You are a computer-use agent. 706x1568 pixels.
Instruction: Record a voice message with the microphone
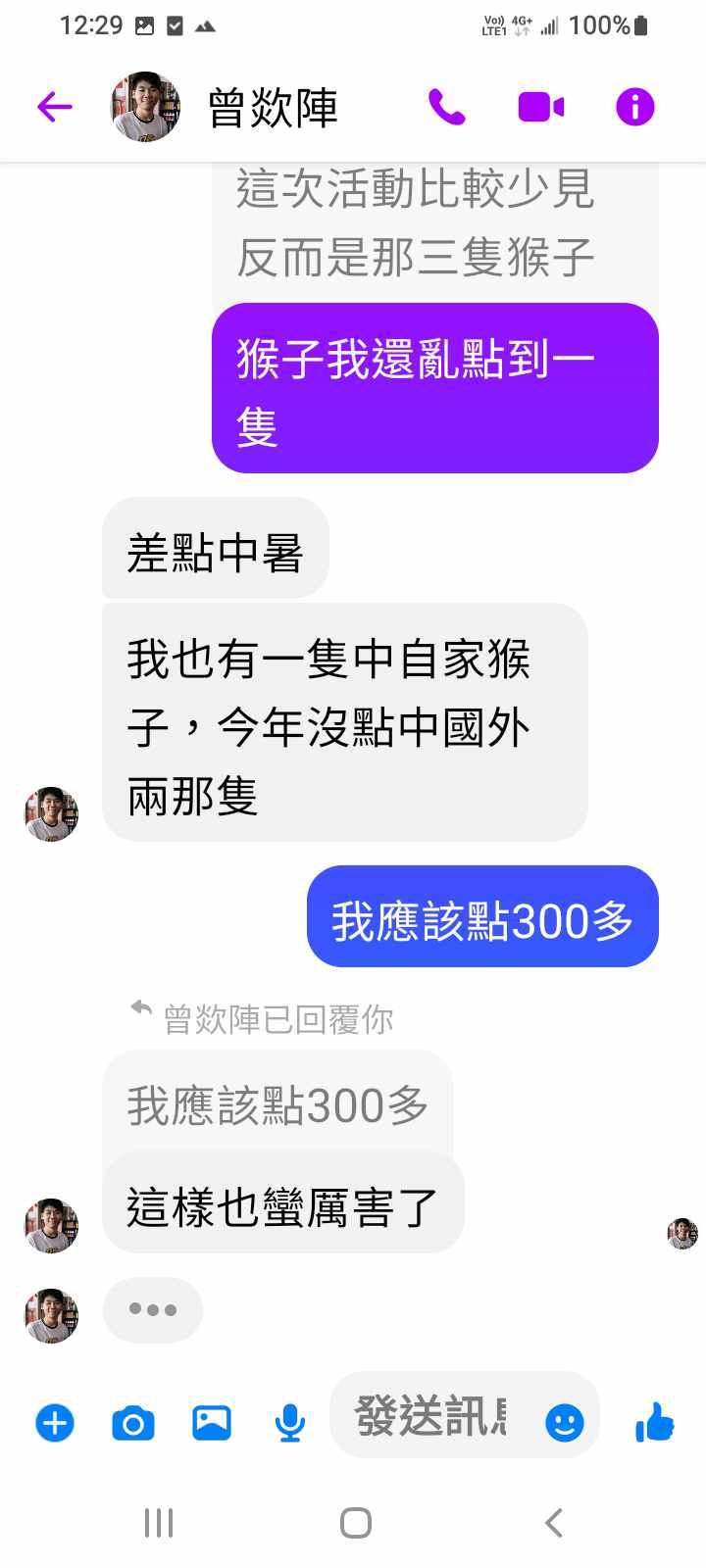click(289, 1422)
